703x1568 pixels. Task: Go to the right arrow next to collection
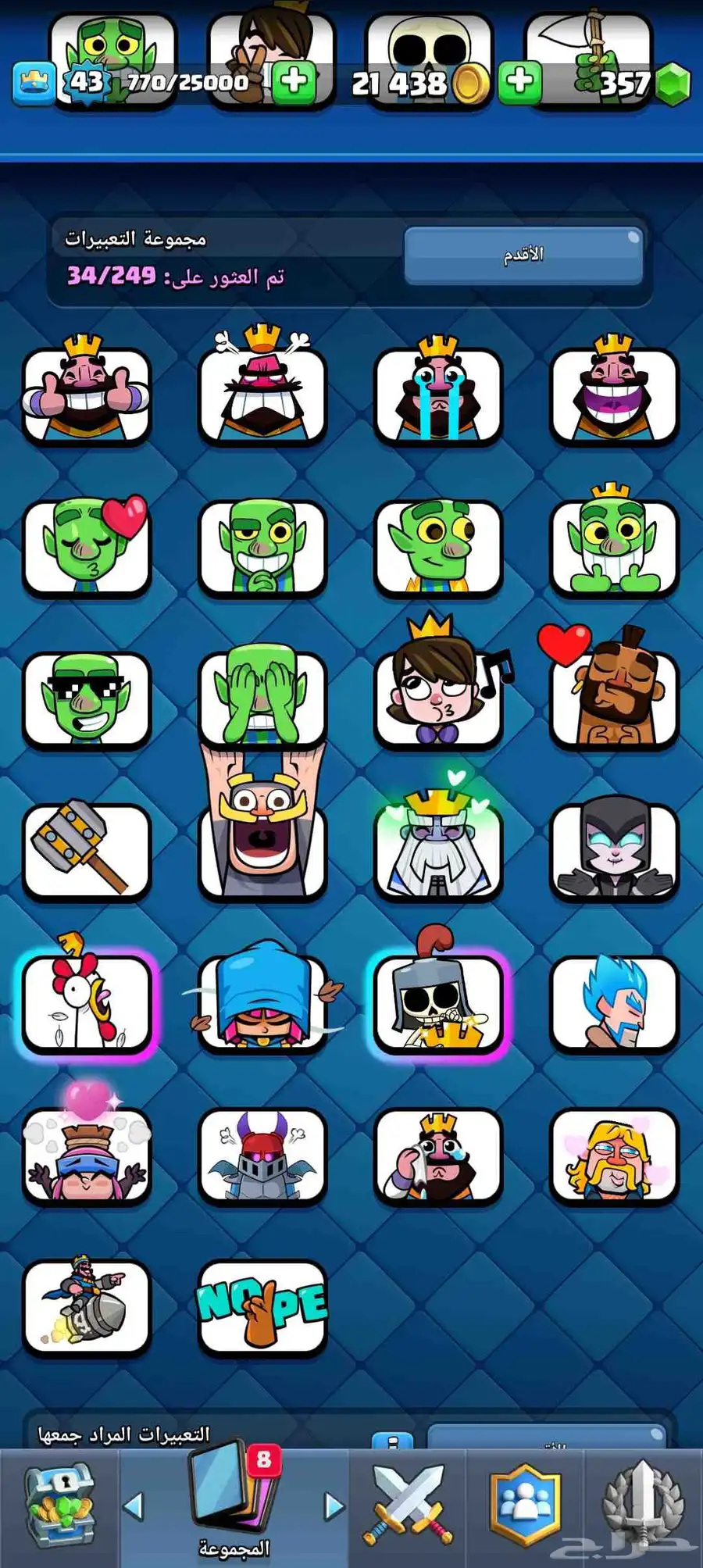coord(334,1505)
